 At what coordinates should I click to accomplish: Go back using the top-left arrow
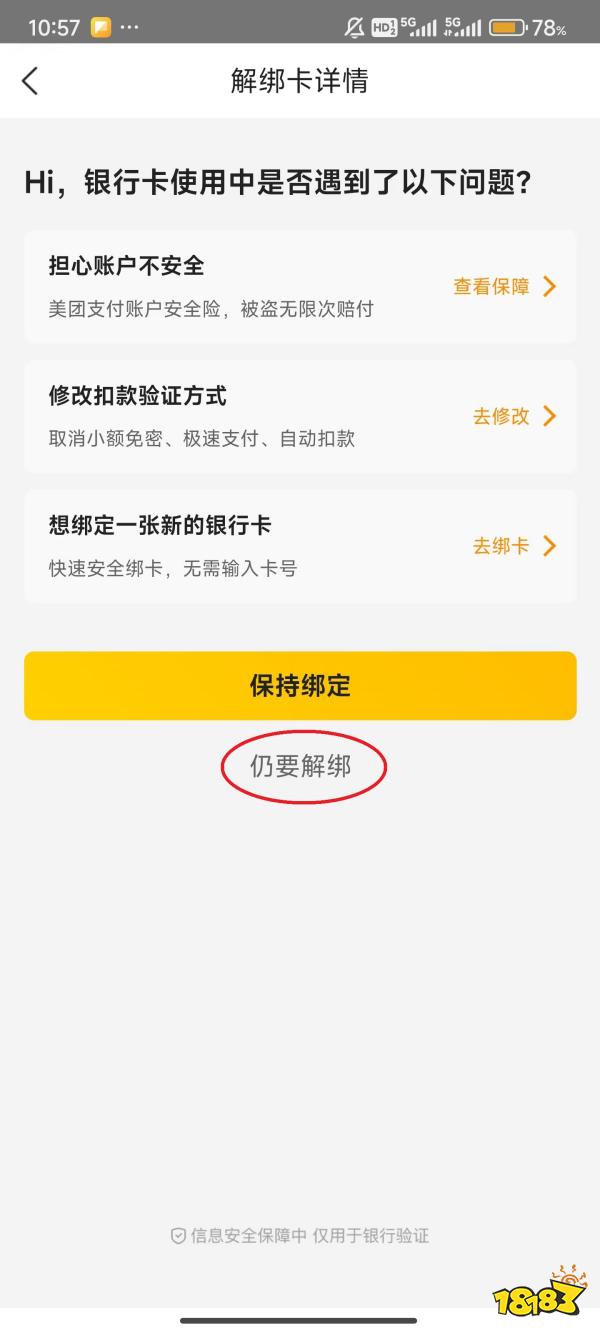pos(30,81)
